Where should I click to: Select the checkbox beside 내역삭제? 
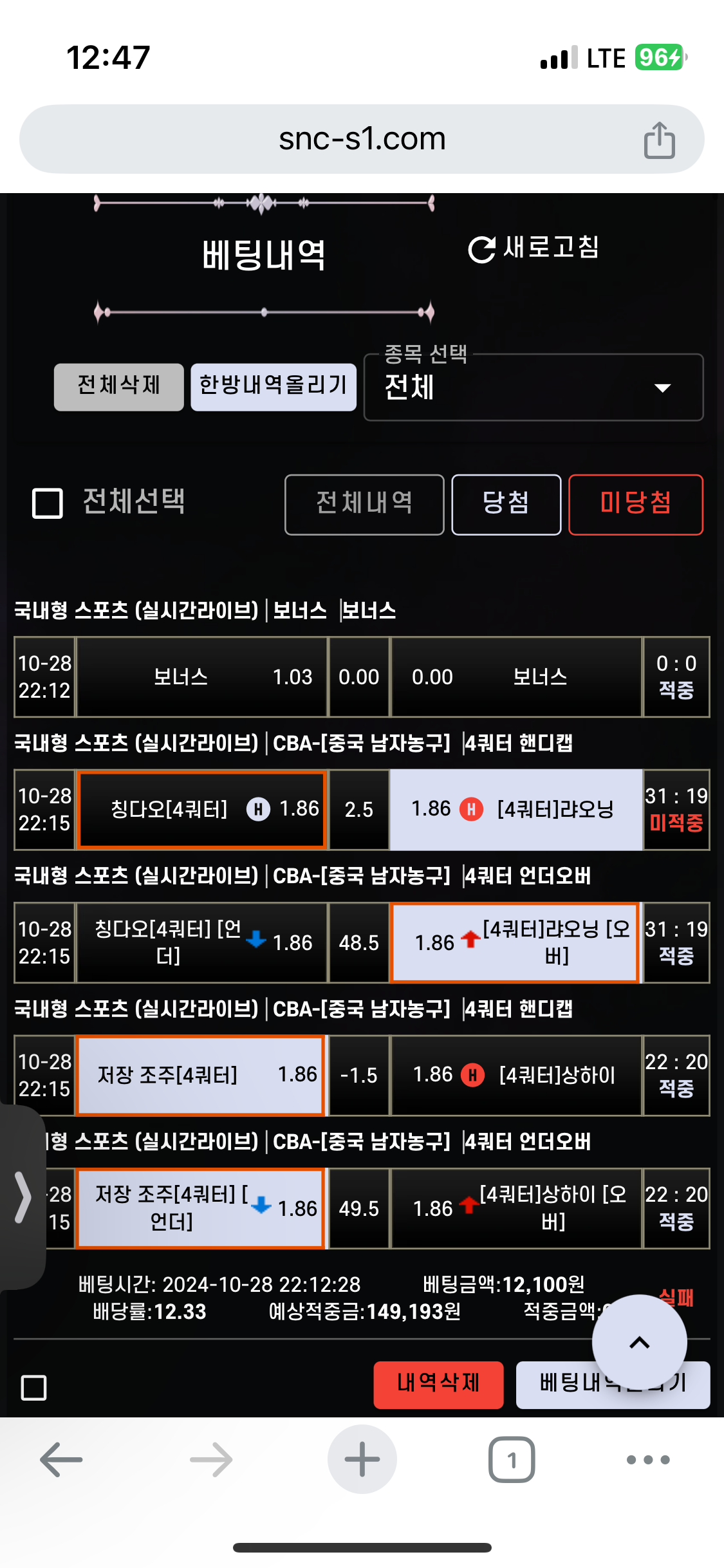(33, 1388)
